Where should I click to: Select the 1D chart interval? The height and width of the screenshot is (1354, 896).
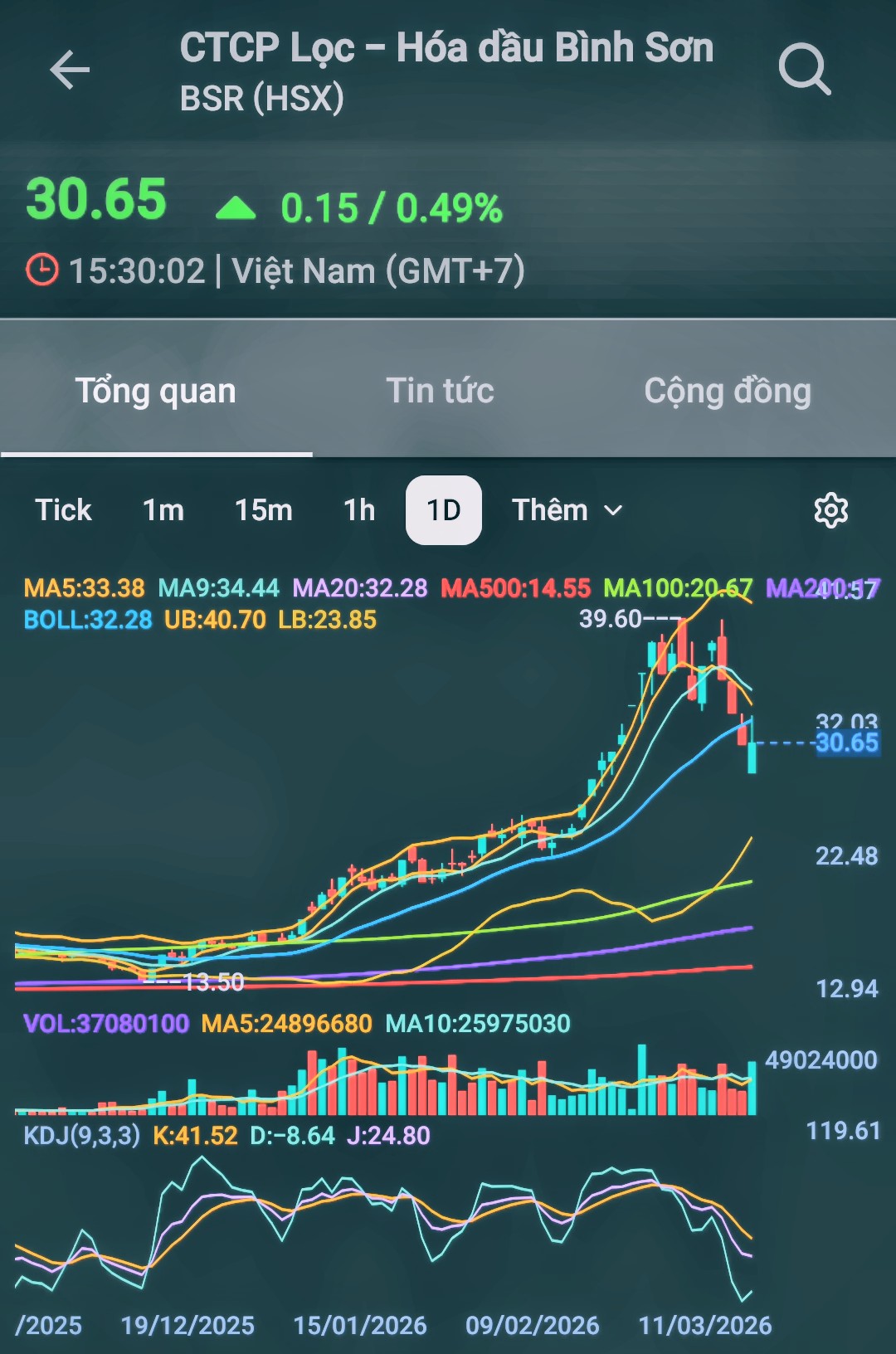[444, 510]
